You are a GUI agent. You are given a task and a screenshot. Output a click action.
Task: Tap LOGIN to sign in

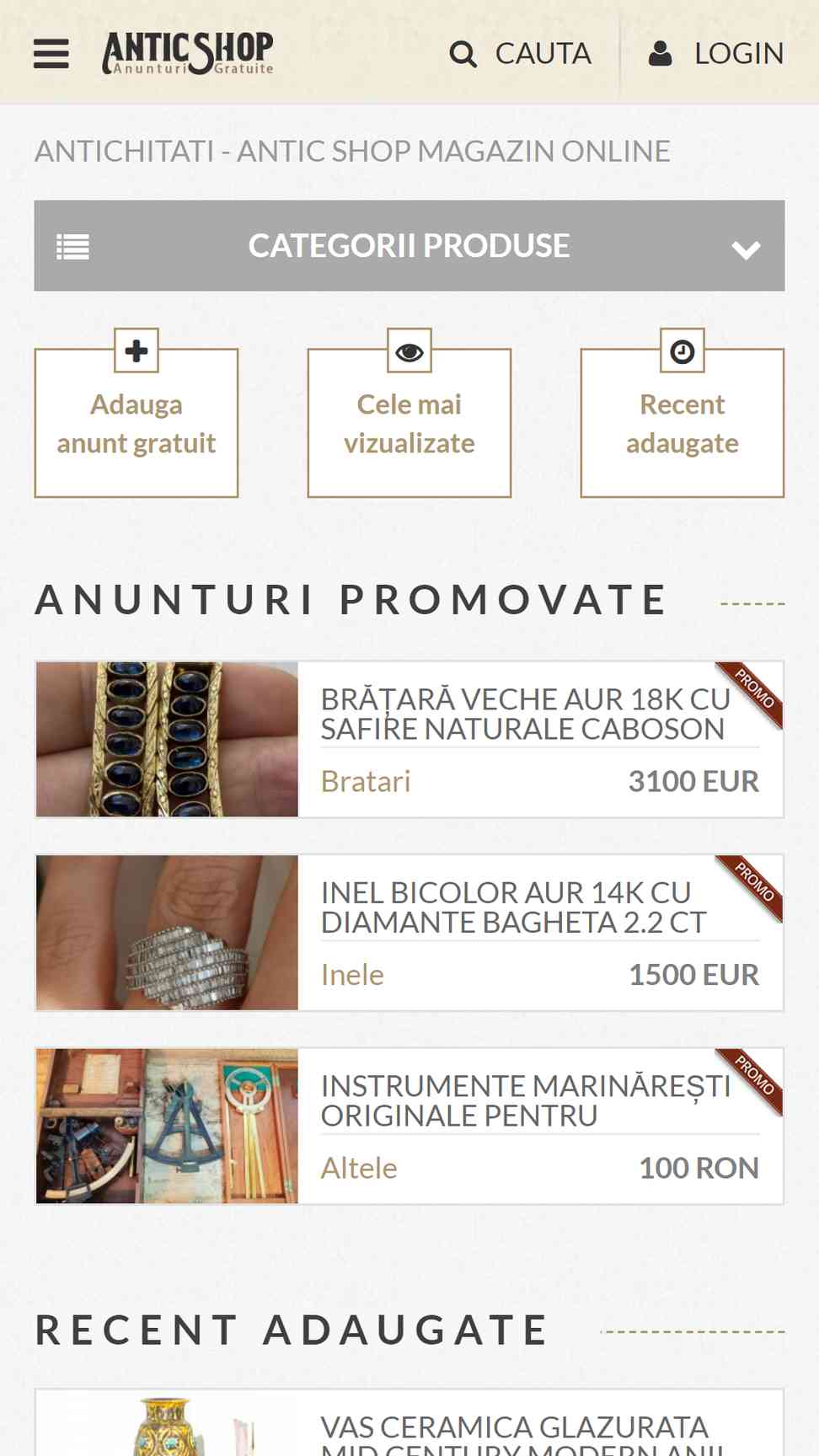pyautogui.click(x=716, y=53)
